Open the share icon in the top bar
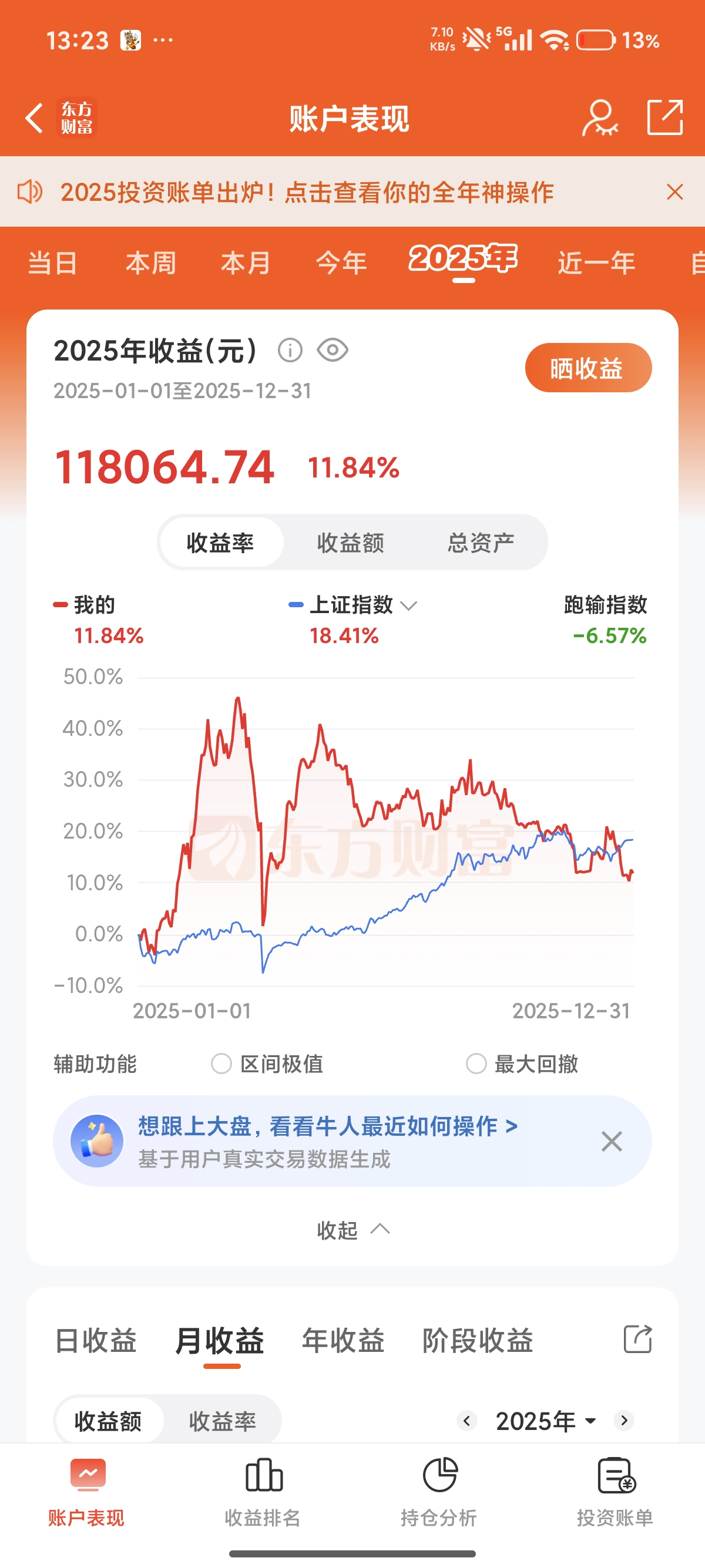 [664, 117]
